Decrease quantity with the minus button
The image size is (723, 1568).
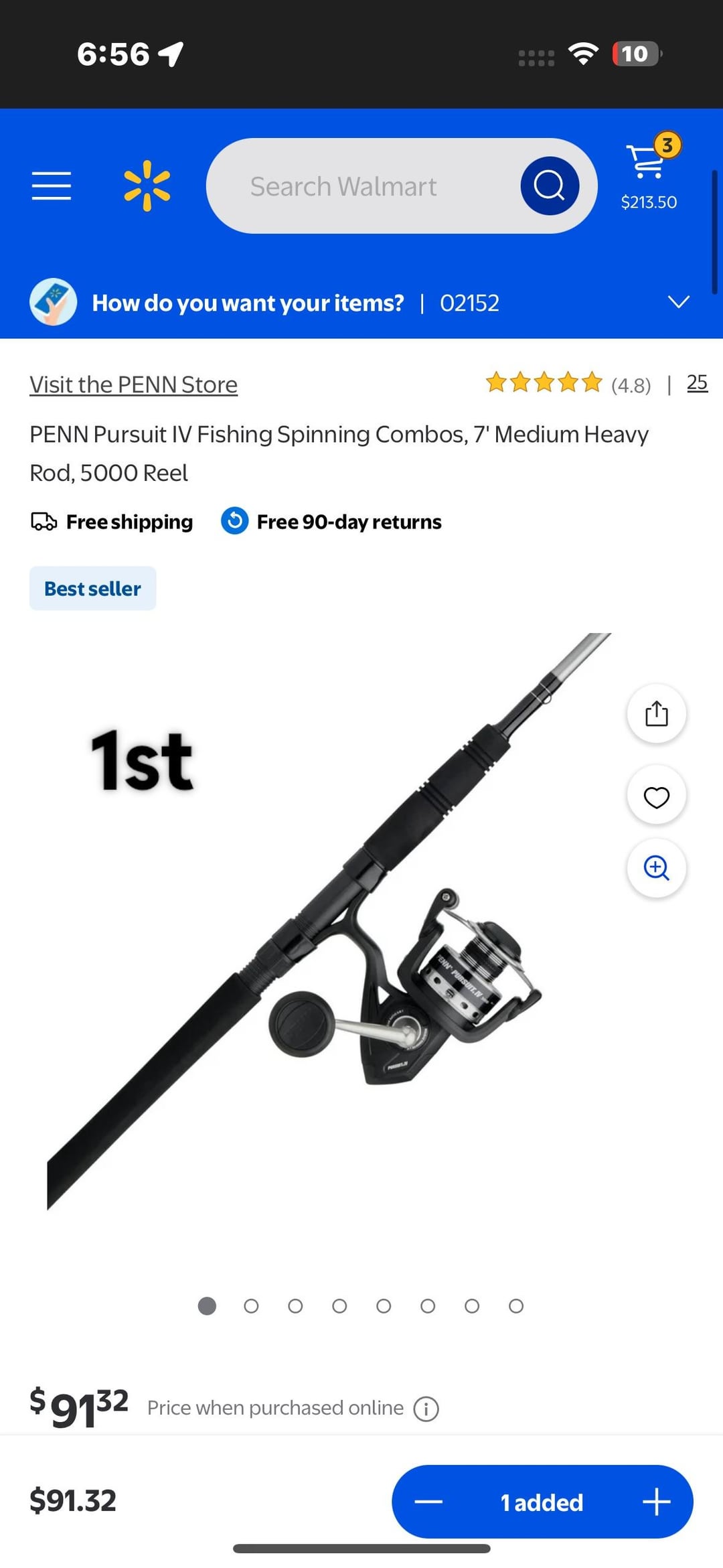tap(428, 1502)
